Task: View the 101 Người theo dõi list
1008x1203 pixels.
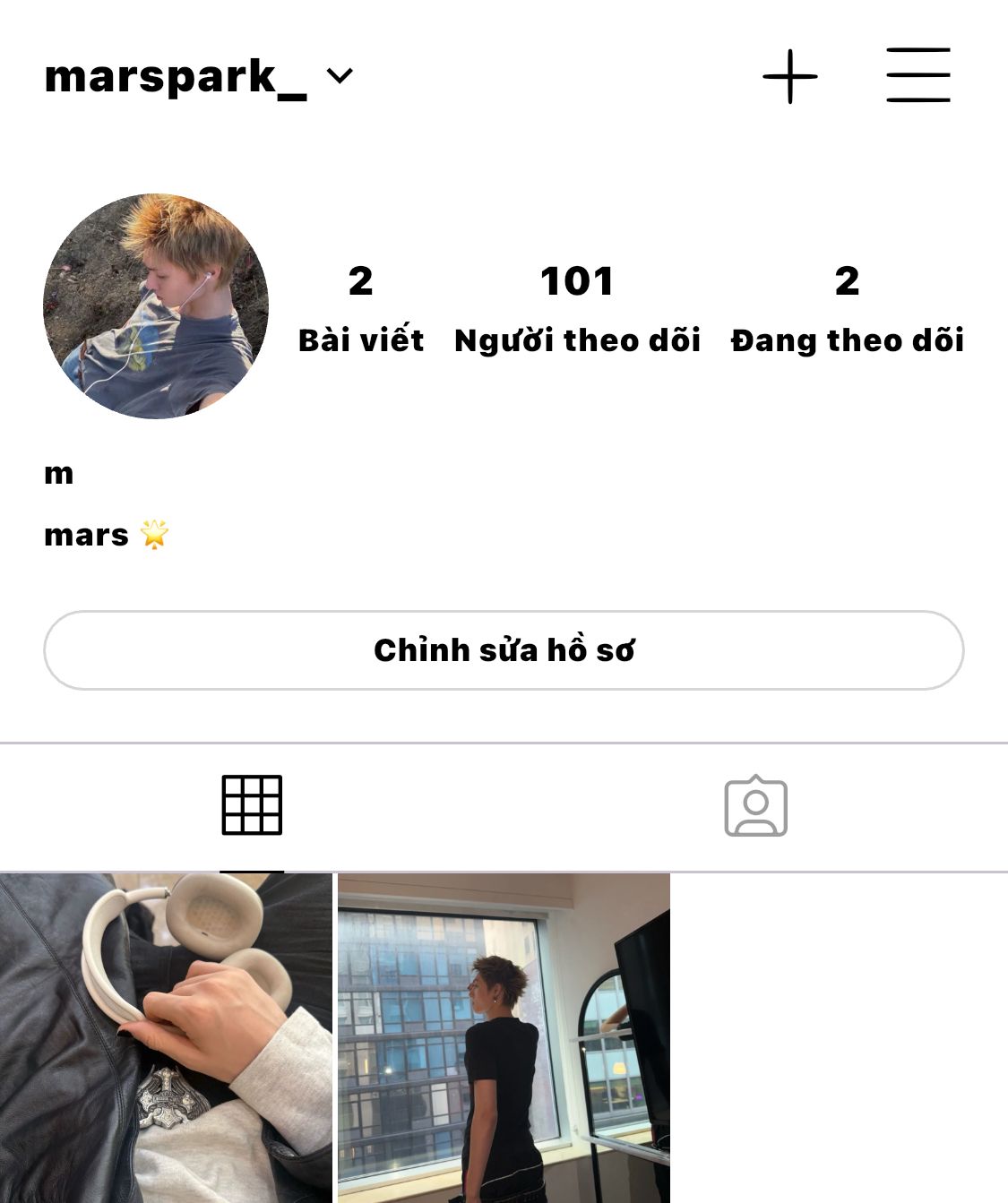Action: 577,307
